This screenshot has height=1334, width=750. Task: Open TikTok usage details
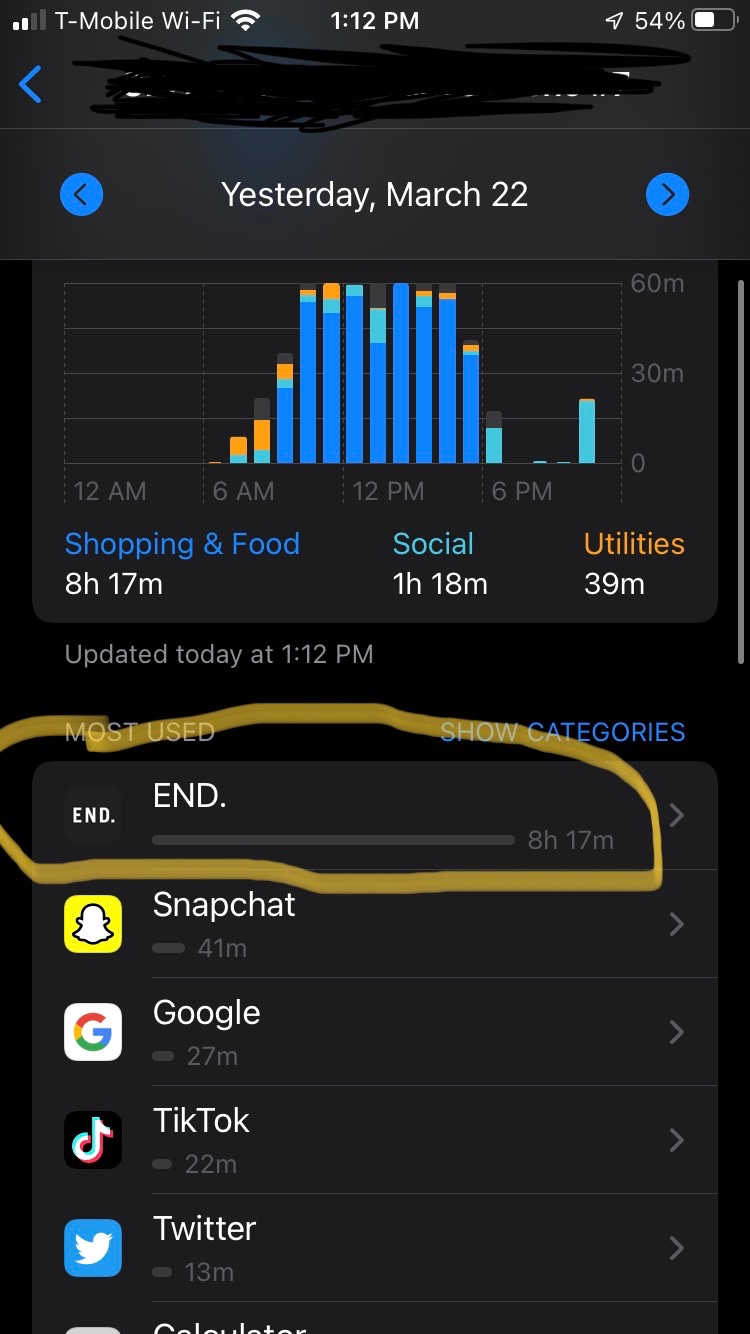pyautogui.click(x=375, y=1140)
